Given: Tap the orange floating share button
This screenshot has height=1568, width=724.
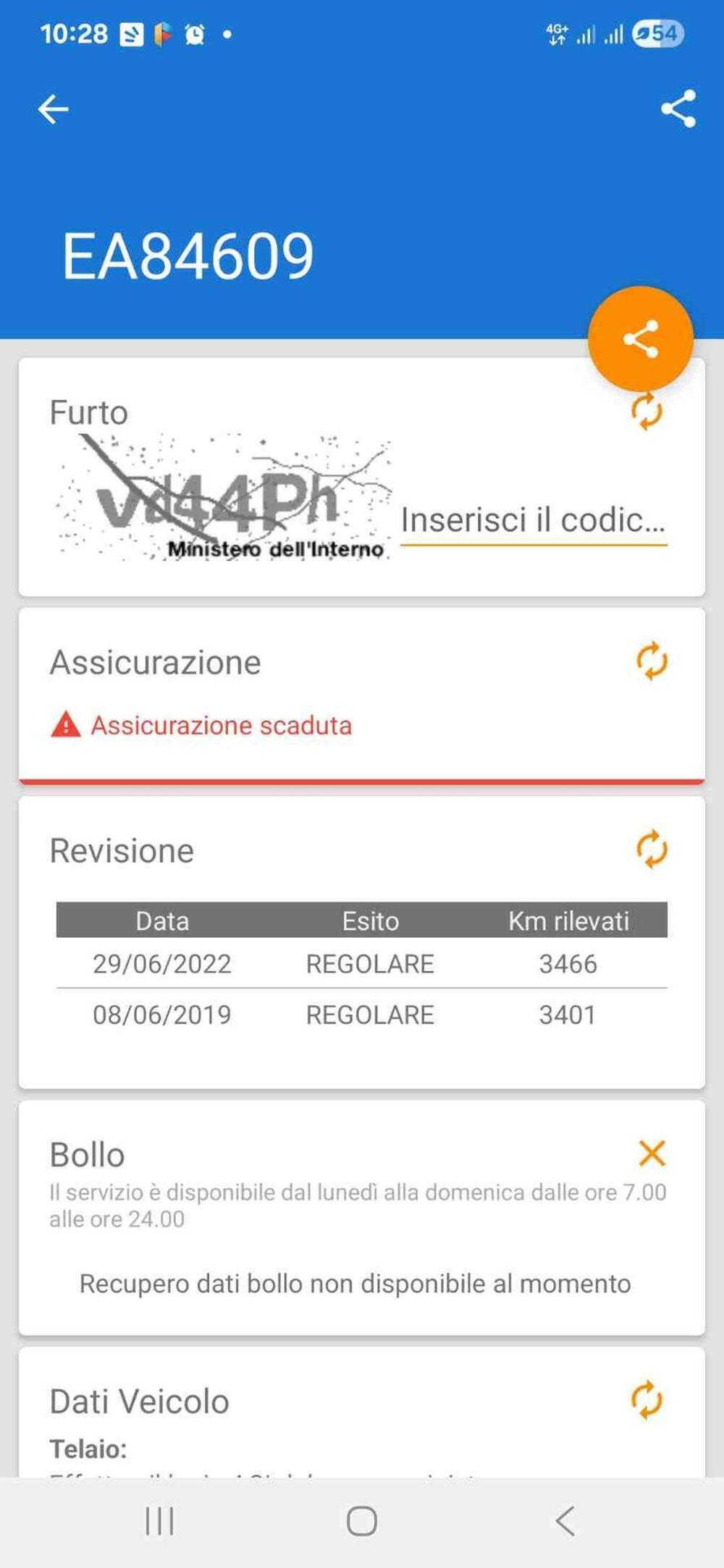Looking at the screenshot, I should tap(642, 336).
